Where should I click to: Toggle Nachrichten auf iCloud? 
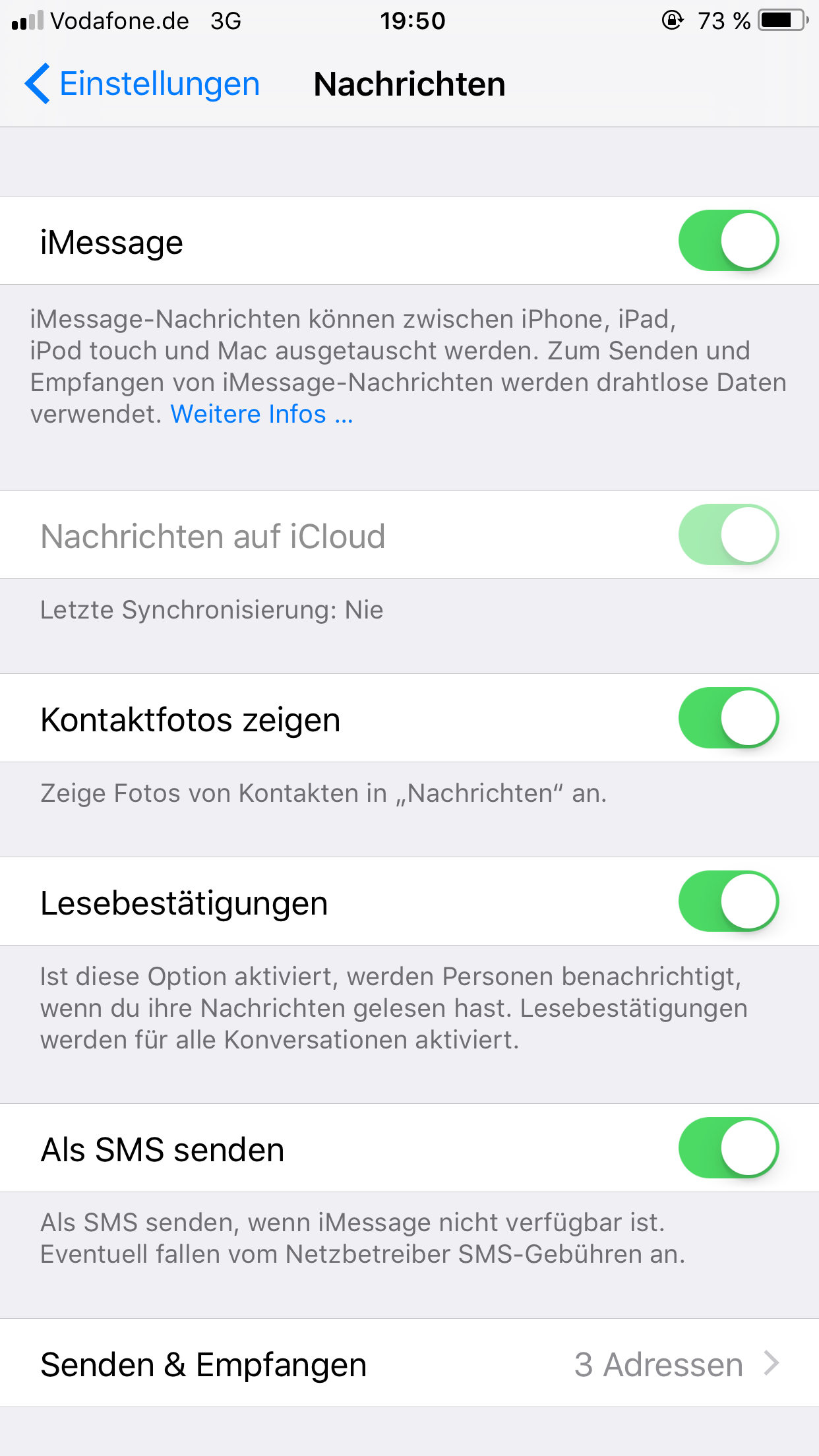click(x=729, y=535)
